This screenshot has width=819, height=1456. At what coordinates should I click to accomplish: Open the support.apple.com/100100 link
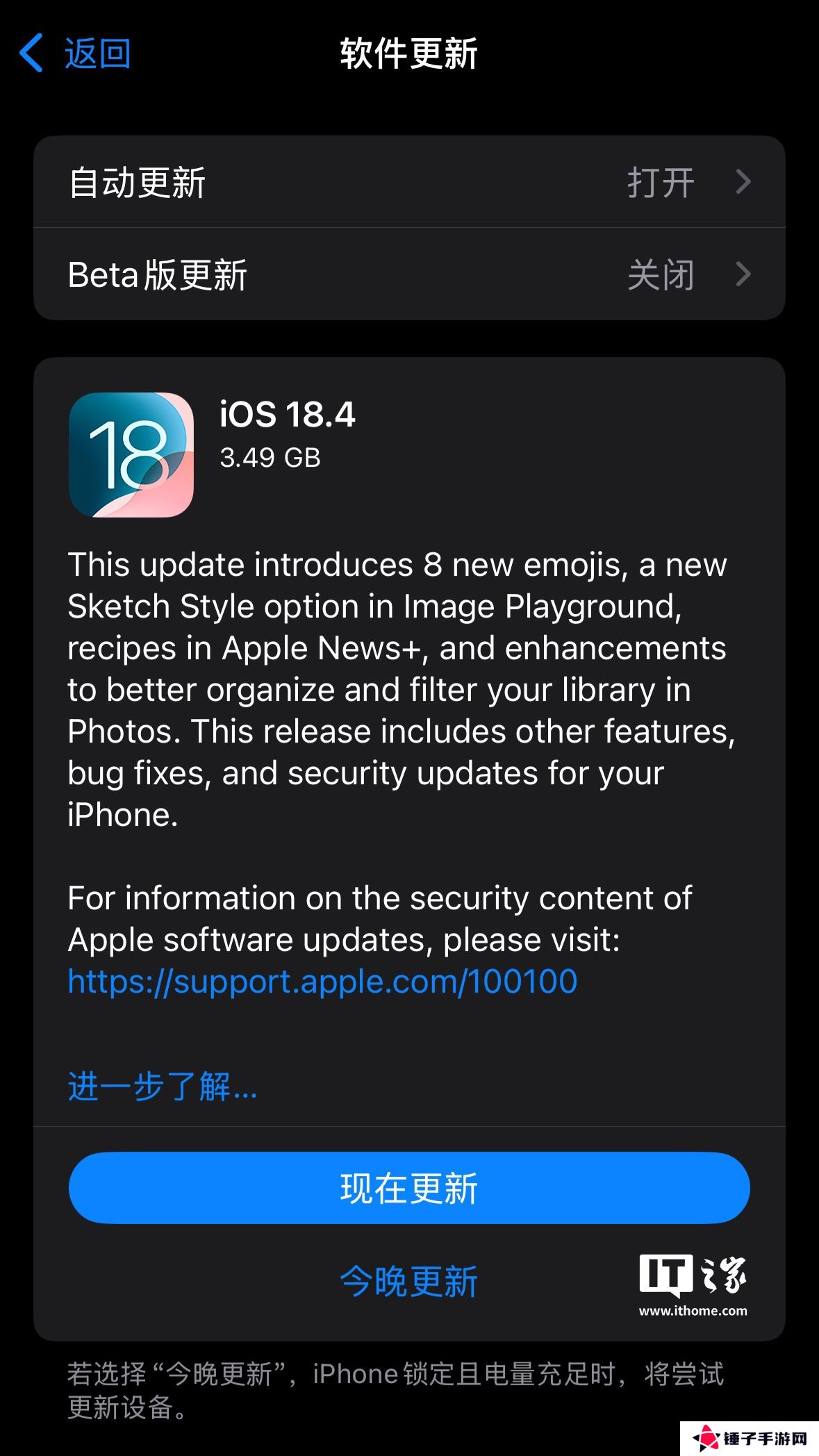[322, 982]
